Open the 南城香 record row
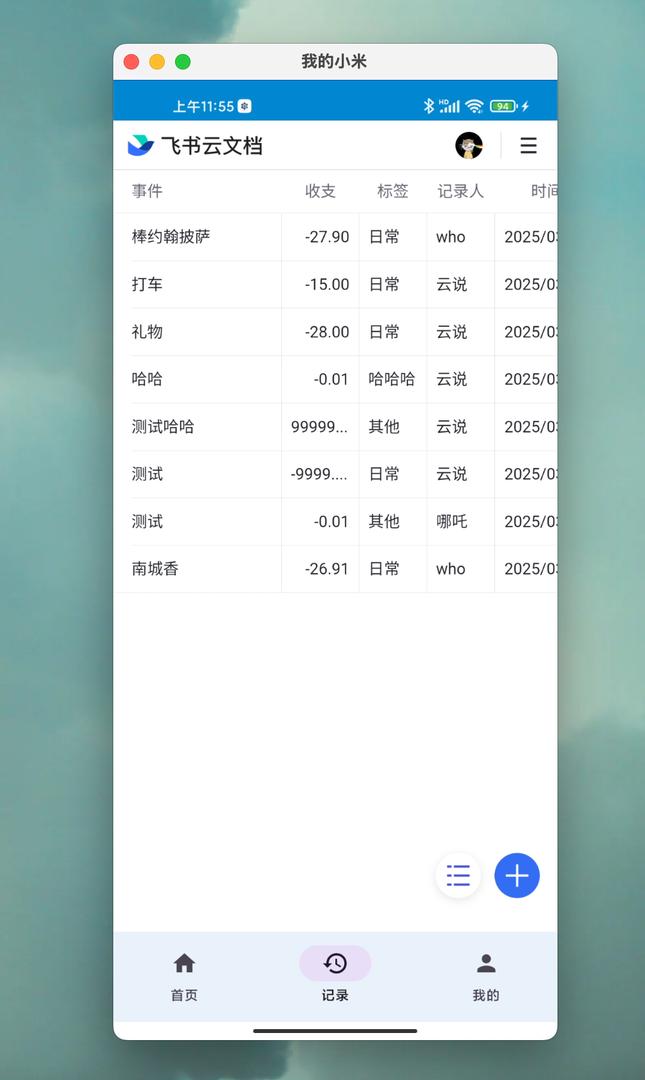 155,569
